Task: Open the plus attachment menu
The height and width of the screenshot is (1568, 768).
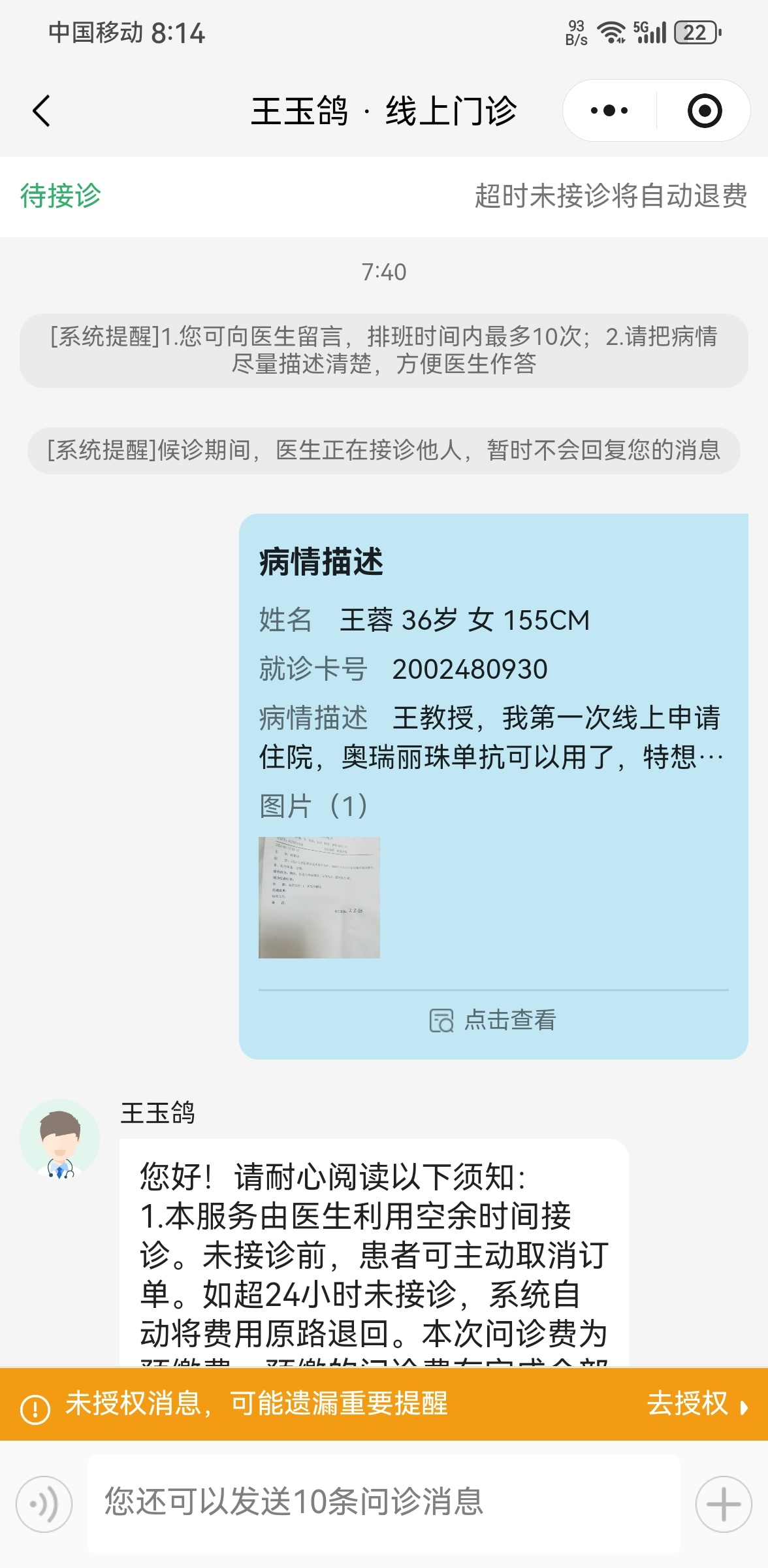Action: click(723, 1504)
